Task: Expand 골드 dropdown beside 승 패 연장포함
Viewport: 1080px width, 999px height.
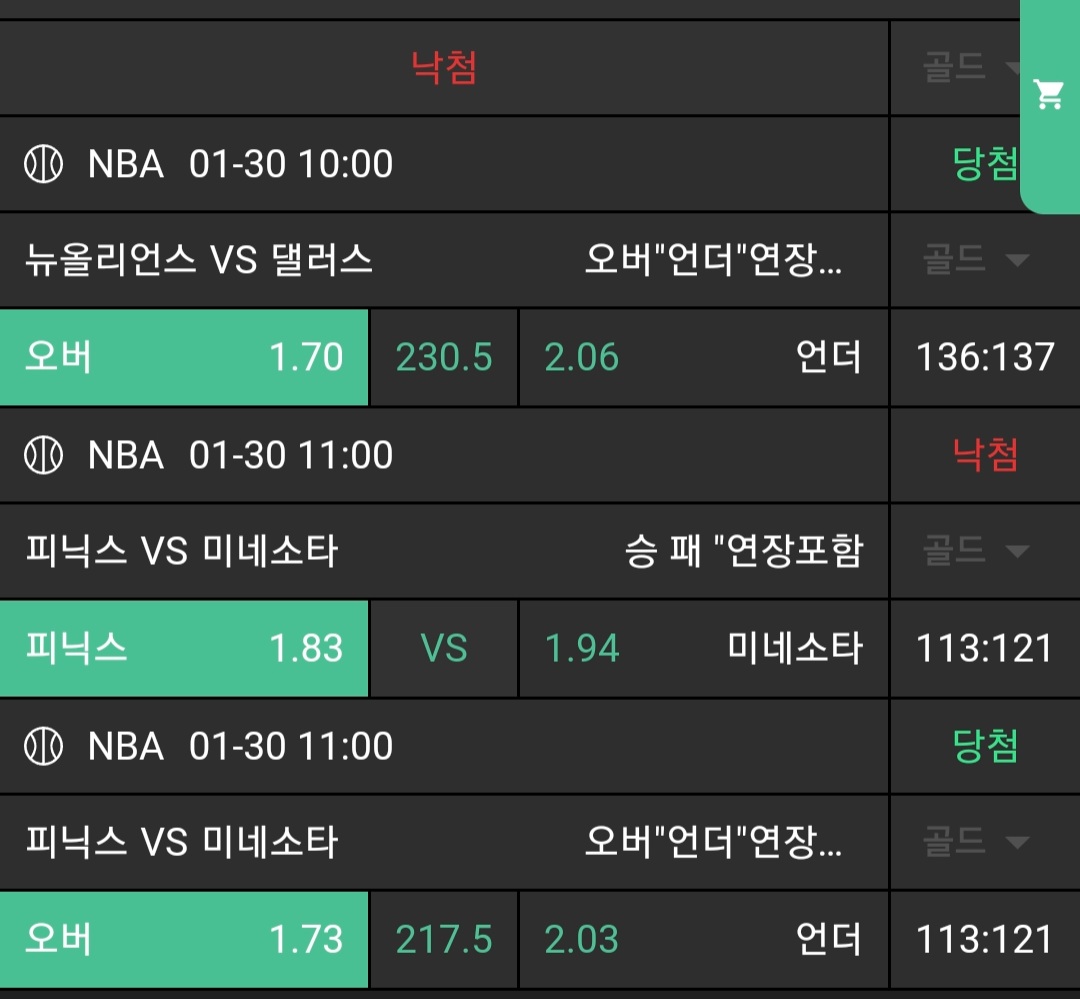Action: (975, 550)
